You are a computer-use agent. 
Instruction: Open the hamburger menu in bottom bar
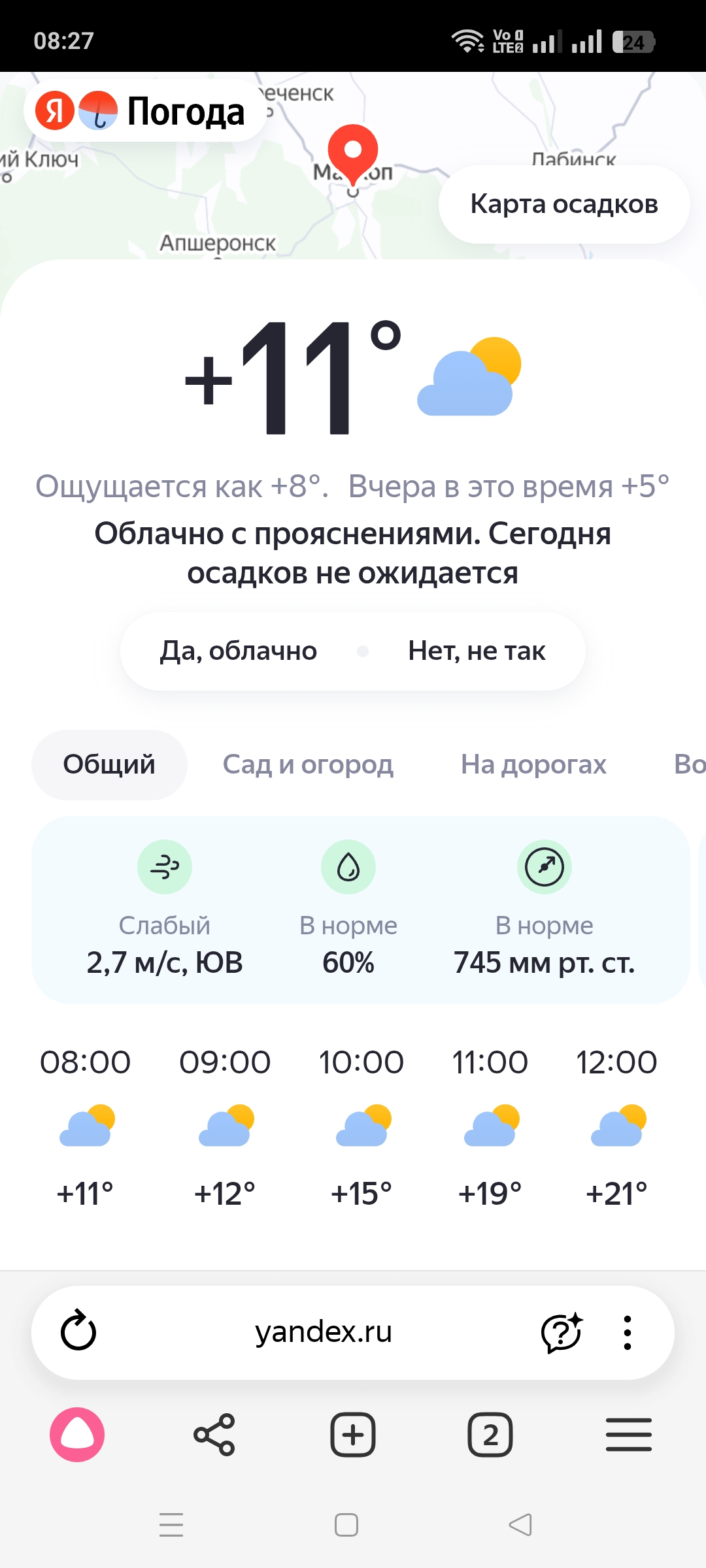tap(629, 1434)
